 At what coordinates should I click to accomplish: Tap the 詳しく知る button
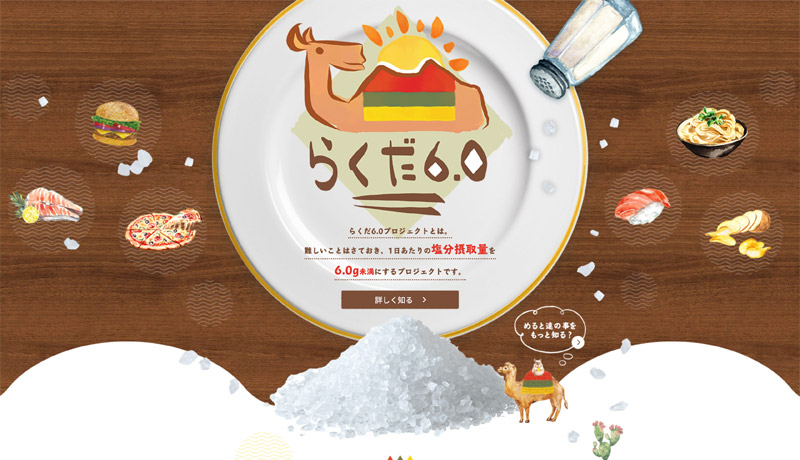click(400, 299)
